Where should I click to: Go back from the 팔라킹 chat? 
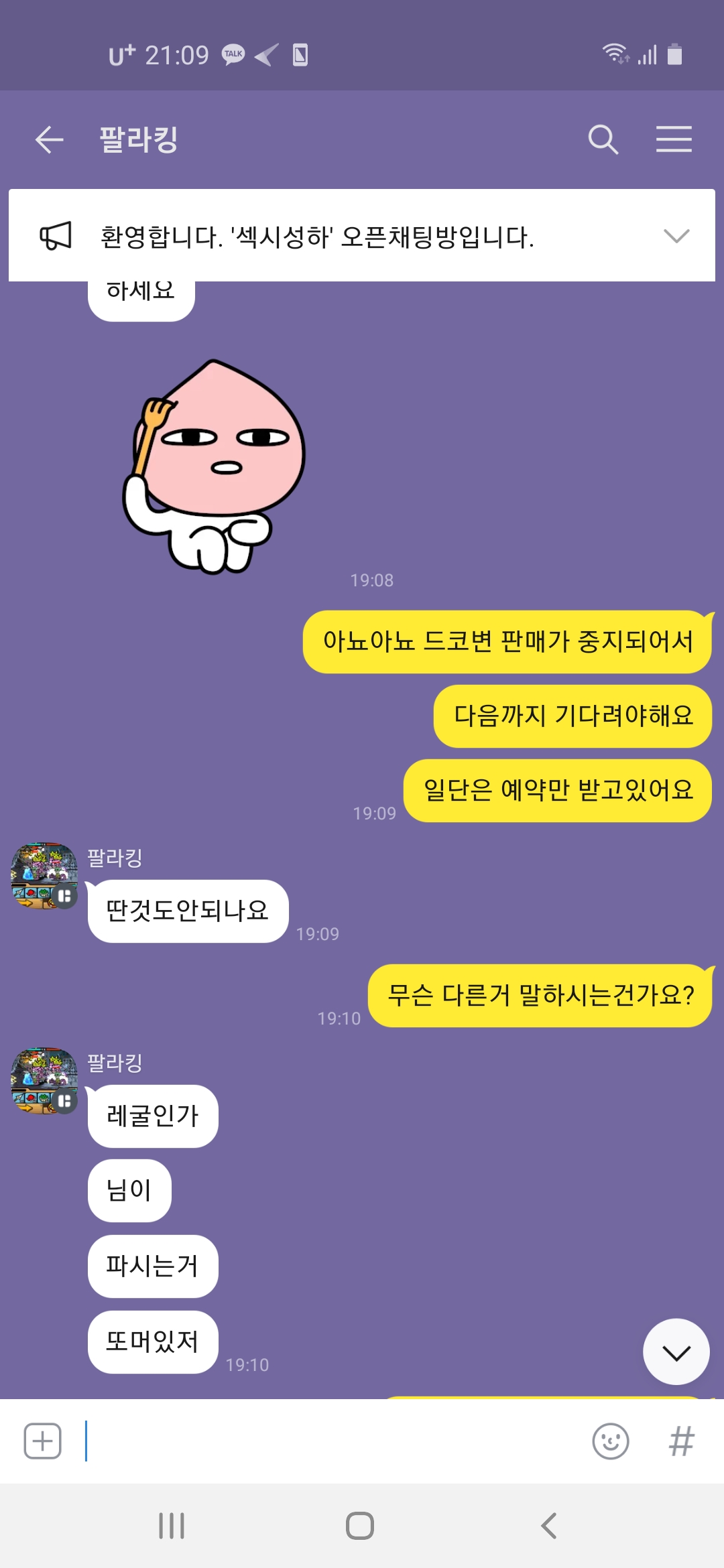[49, 140]
